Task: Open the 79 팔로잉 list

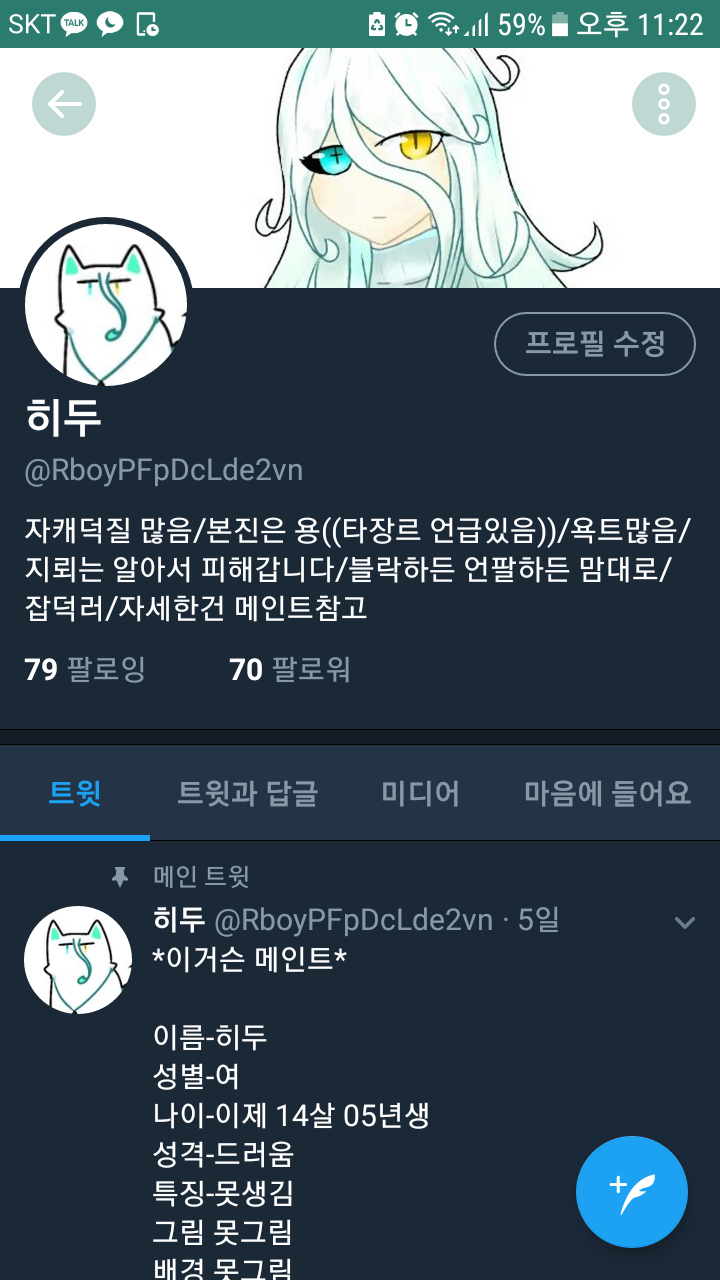Action: click(85, 669)
